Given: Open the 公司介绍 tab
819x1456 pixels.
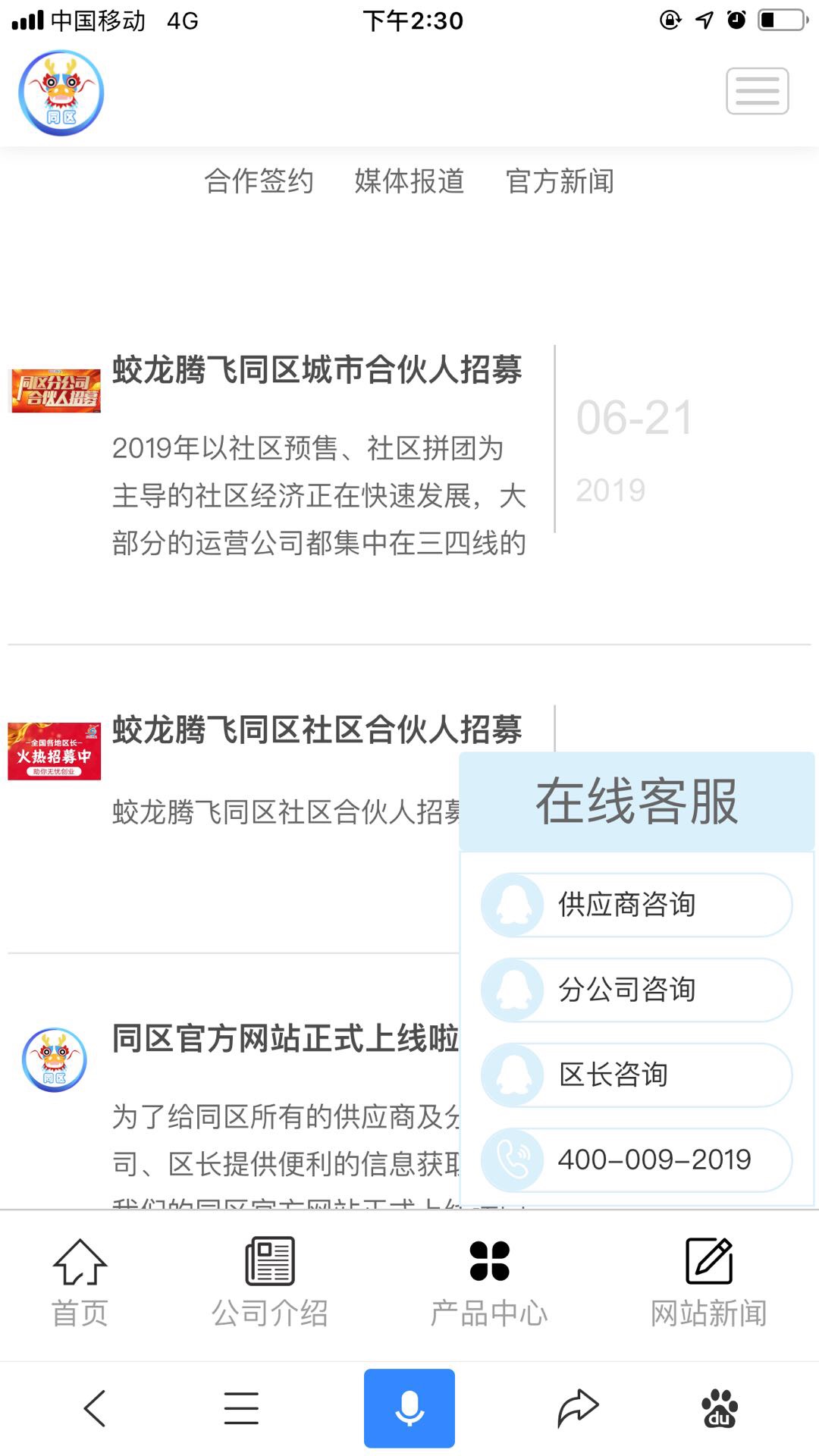Looking at the screenshot, I should (269, 1282).
